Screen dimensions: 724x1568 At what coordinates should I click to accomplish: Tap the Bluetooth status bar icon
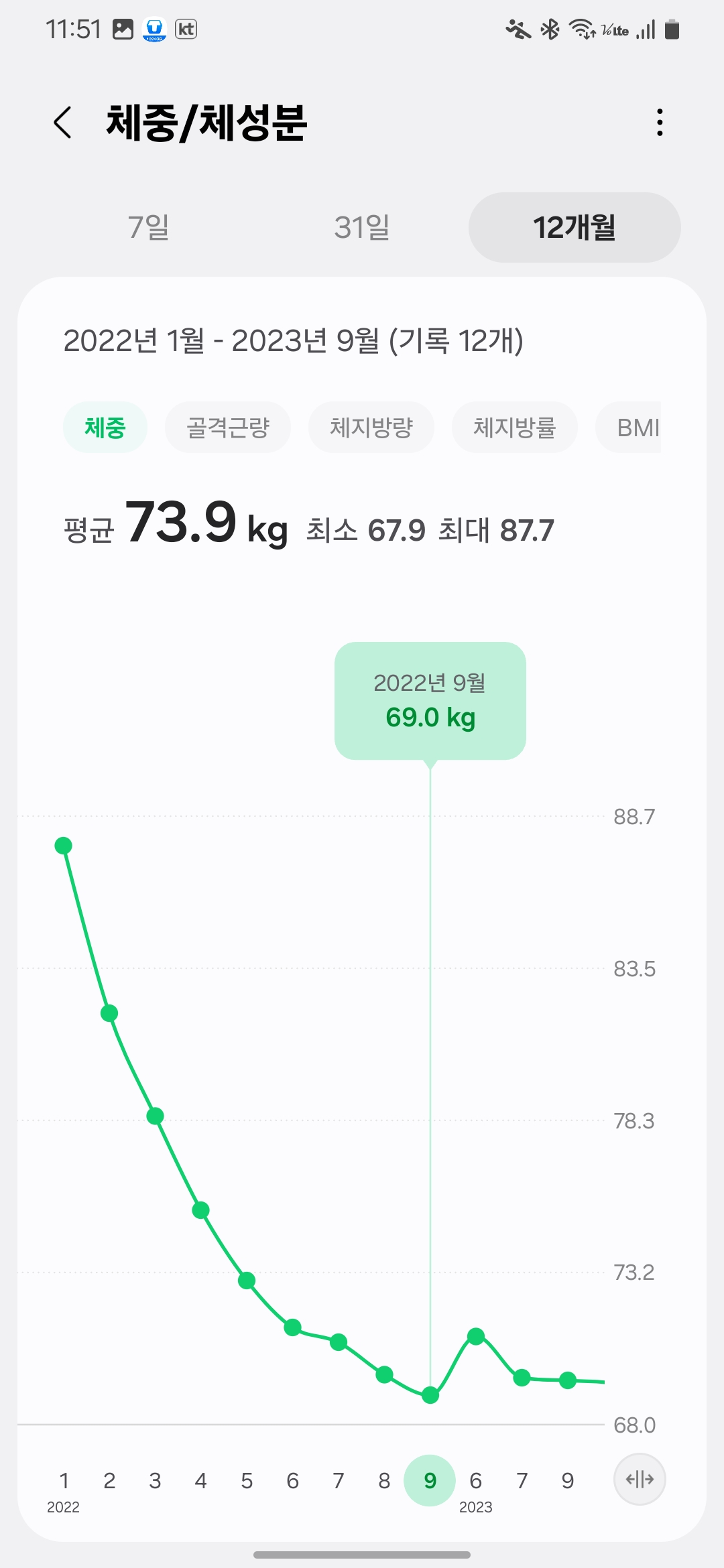(550, 29)
